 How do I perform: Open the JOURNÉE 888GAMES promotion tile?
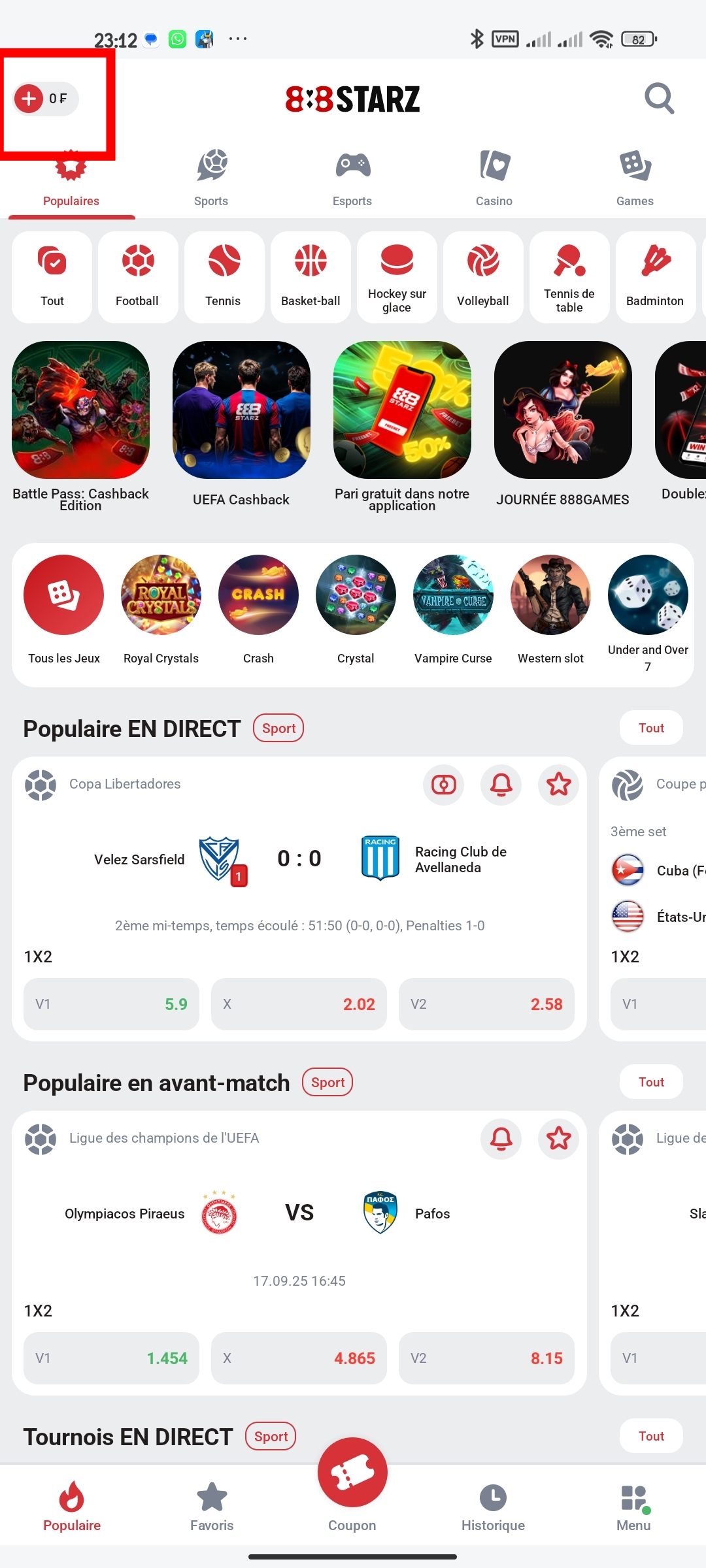[563, 425]
